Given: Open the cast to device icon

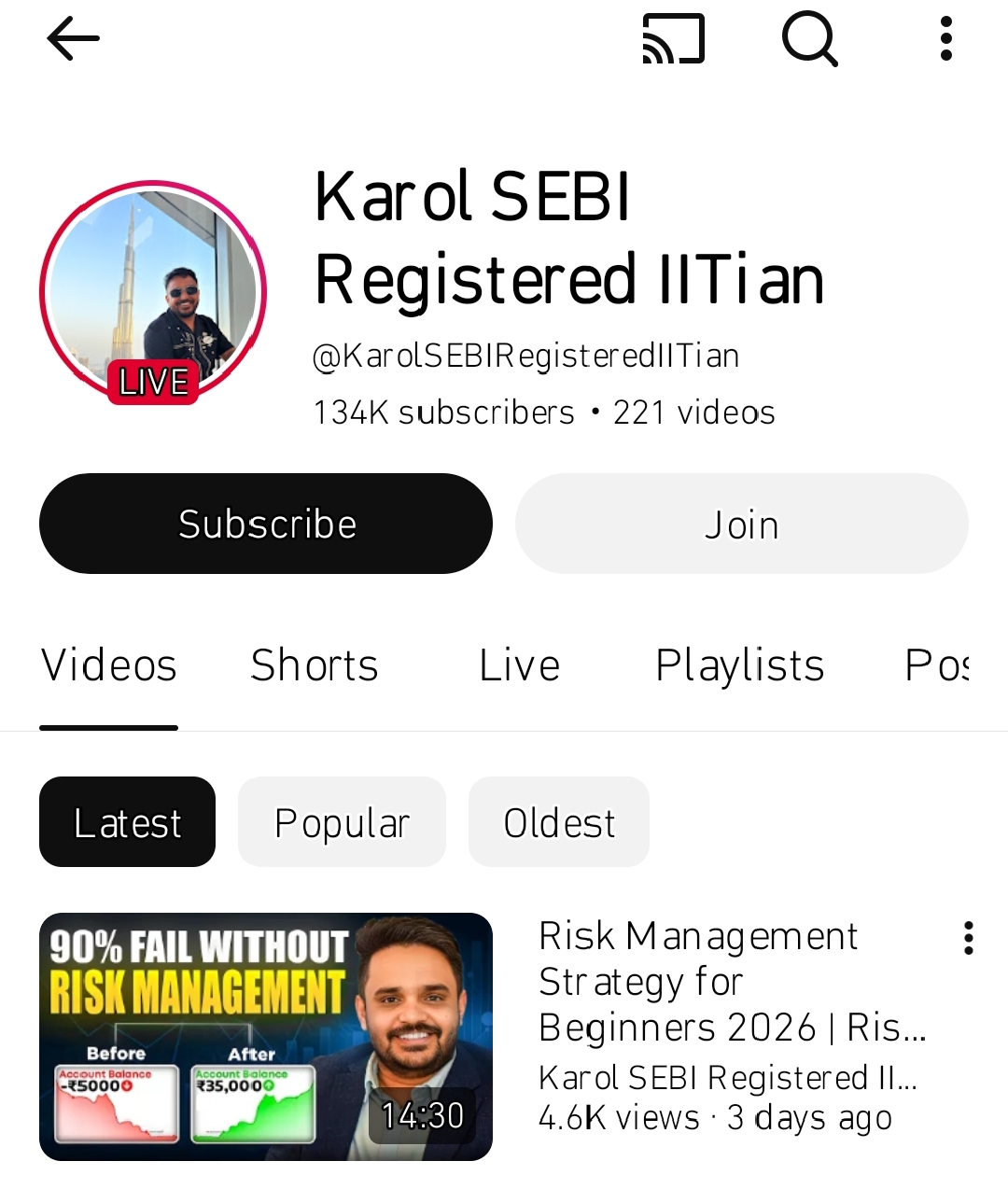Looking at the screenshot, I should 673,39.
